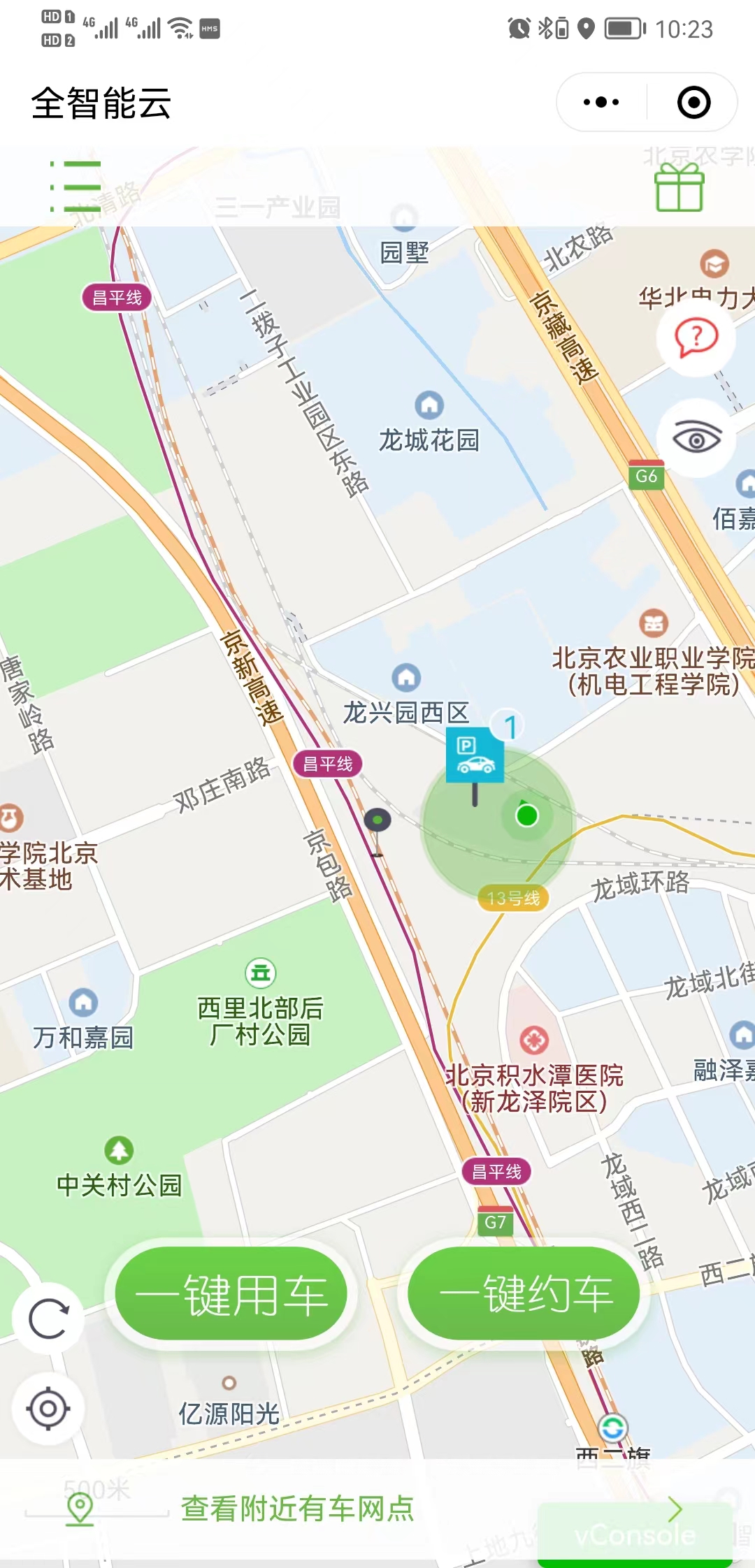Recenter map to my location
The image size is (755, 1568).
[x=48, y=1408]
